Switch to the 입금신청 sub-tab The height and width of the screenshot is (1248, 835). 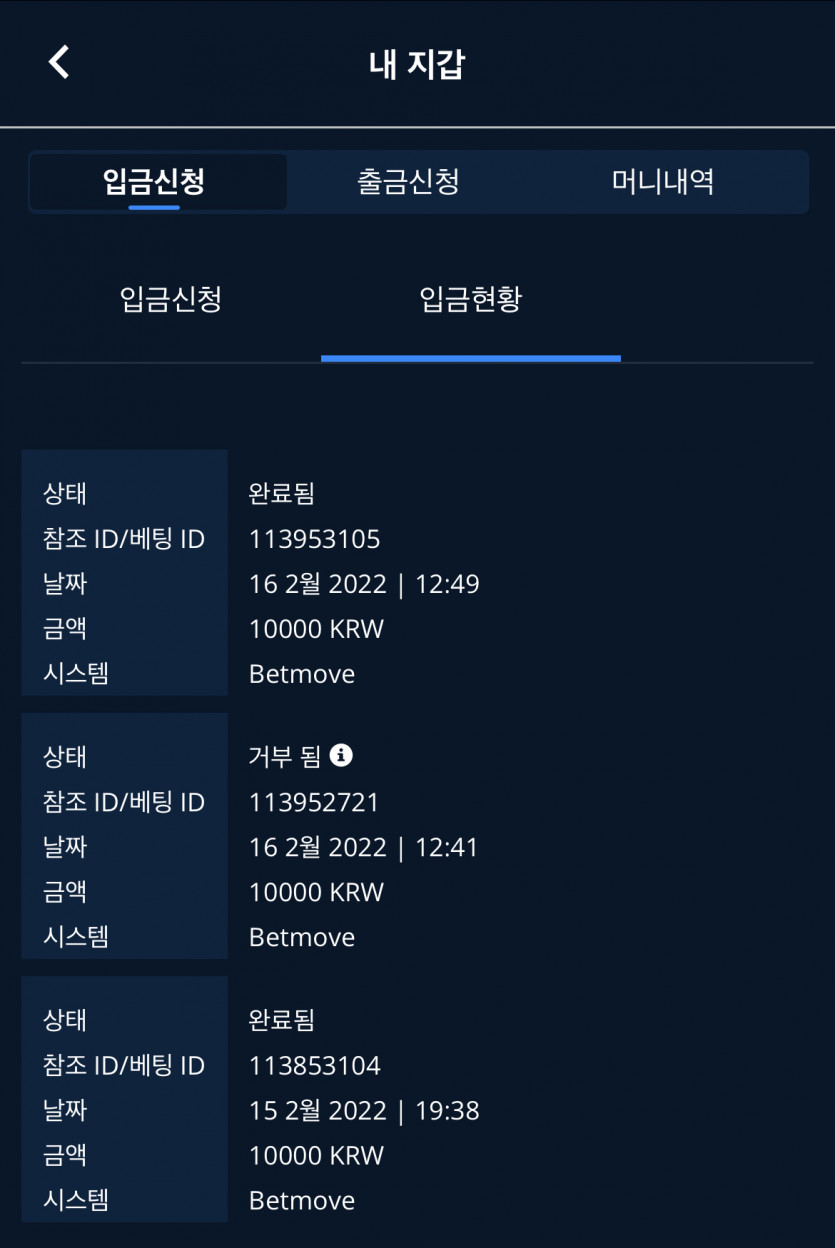[171, 299]
